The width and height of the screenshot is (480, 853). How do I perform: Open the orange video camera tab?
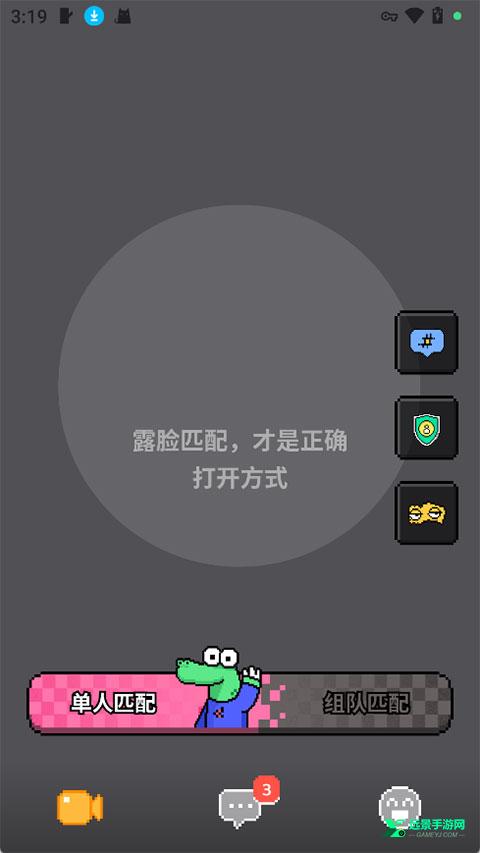coord(80,807)
